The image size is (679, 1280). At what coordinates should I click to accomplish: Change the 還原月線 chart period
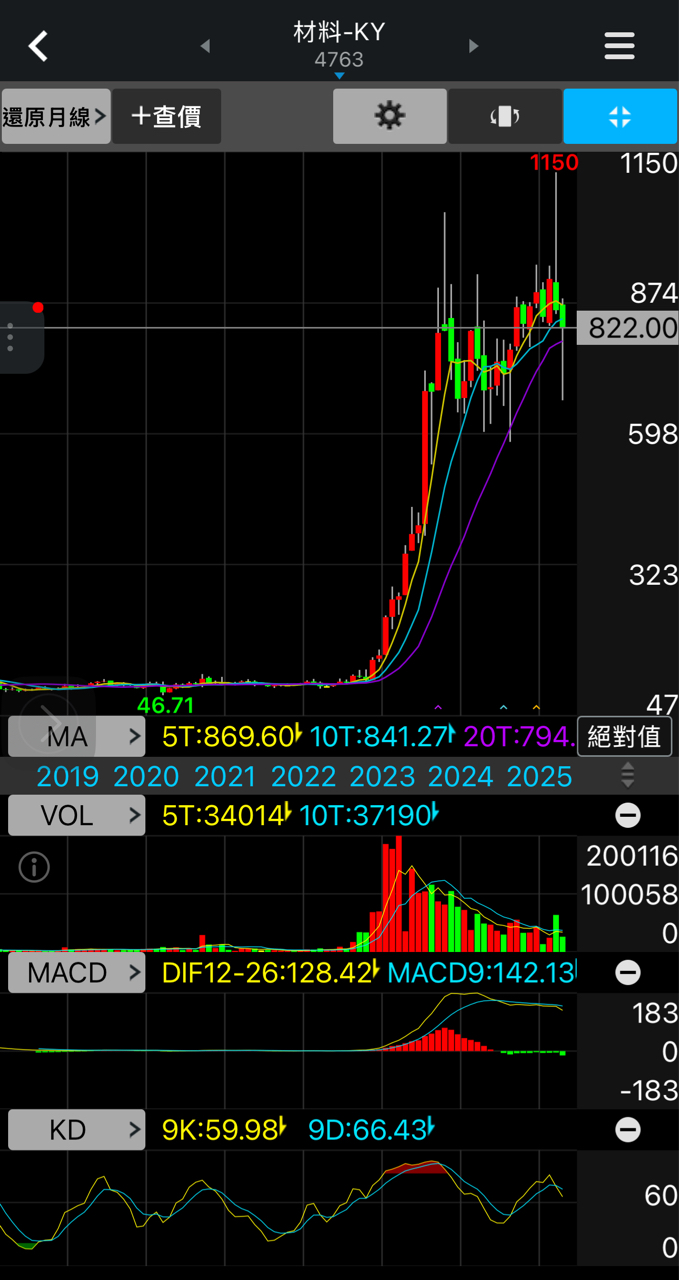click(x=55, y=117)
